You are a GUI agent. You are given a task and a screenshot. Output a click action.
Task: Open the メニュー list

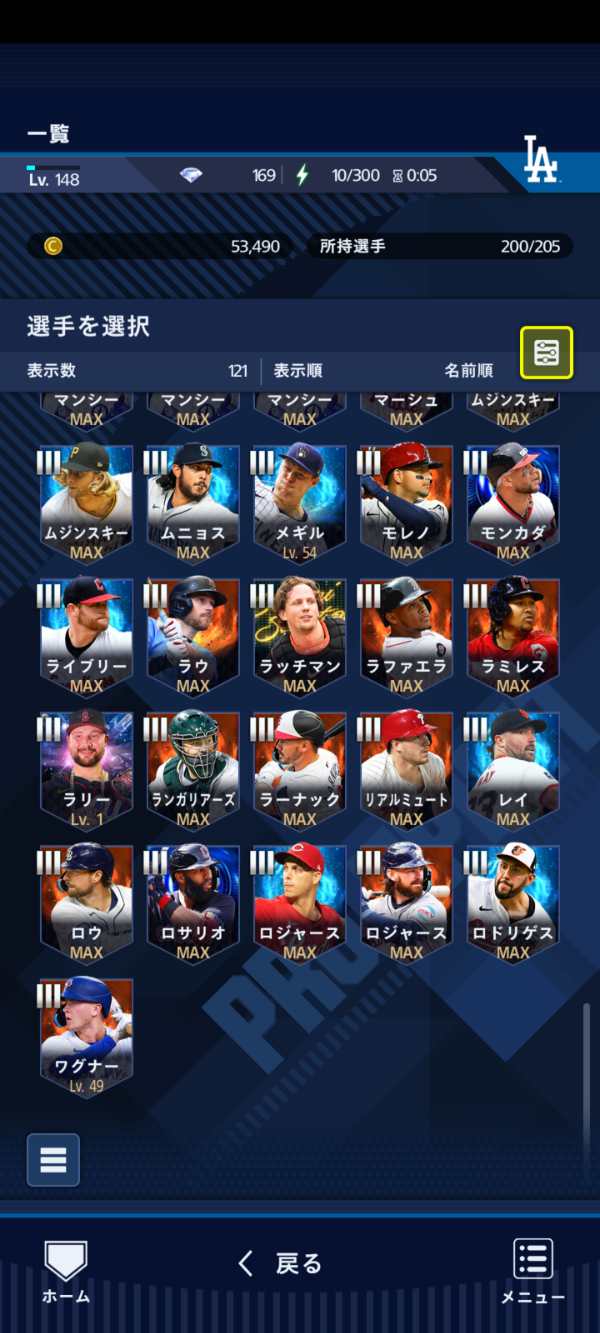533,1272
